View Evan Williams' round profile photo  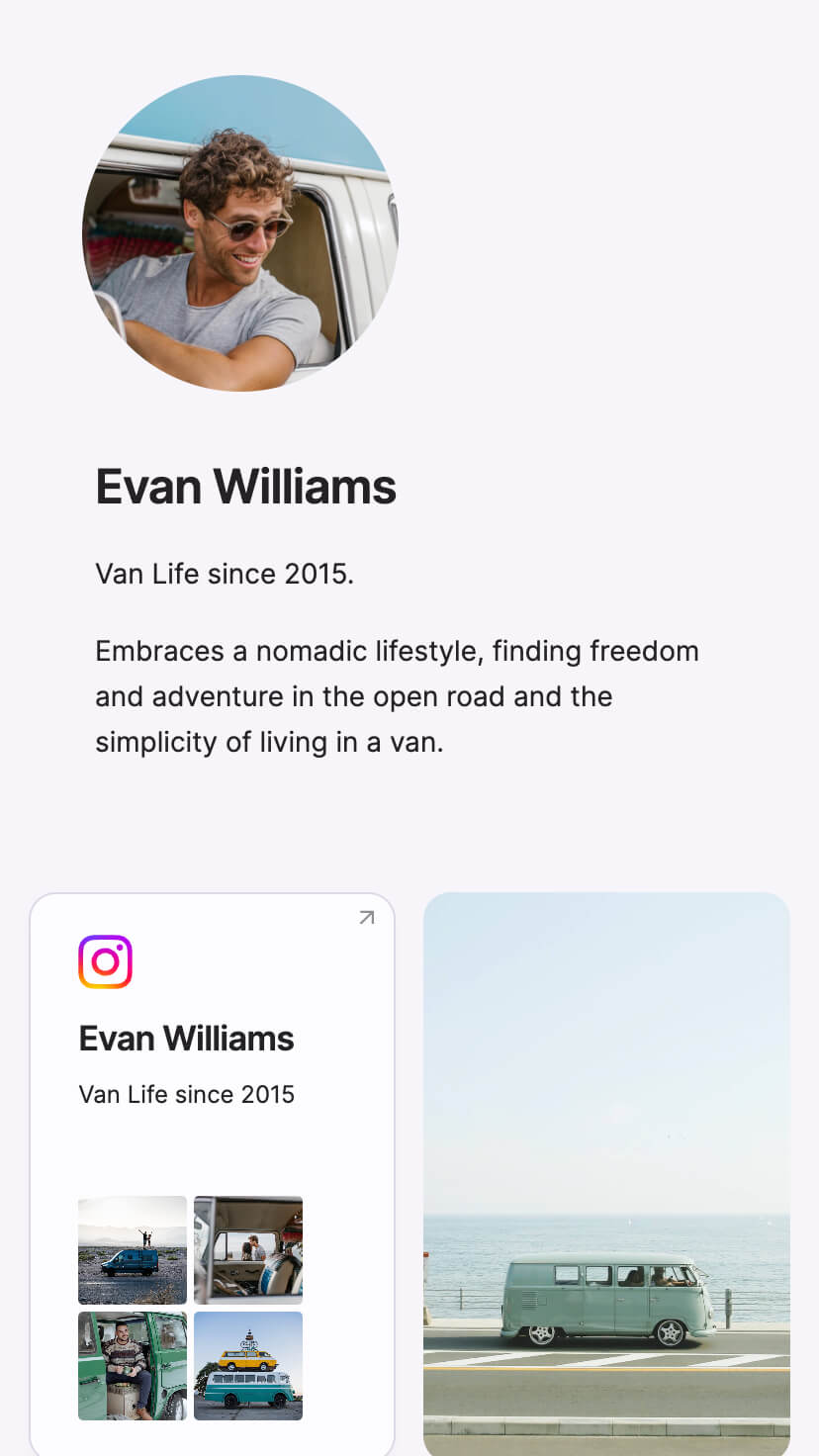240,233
